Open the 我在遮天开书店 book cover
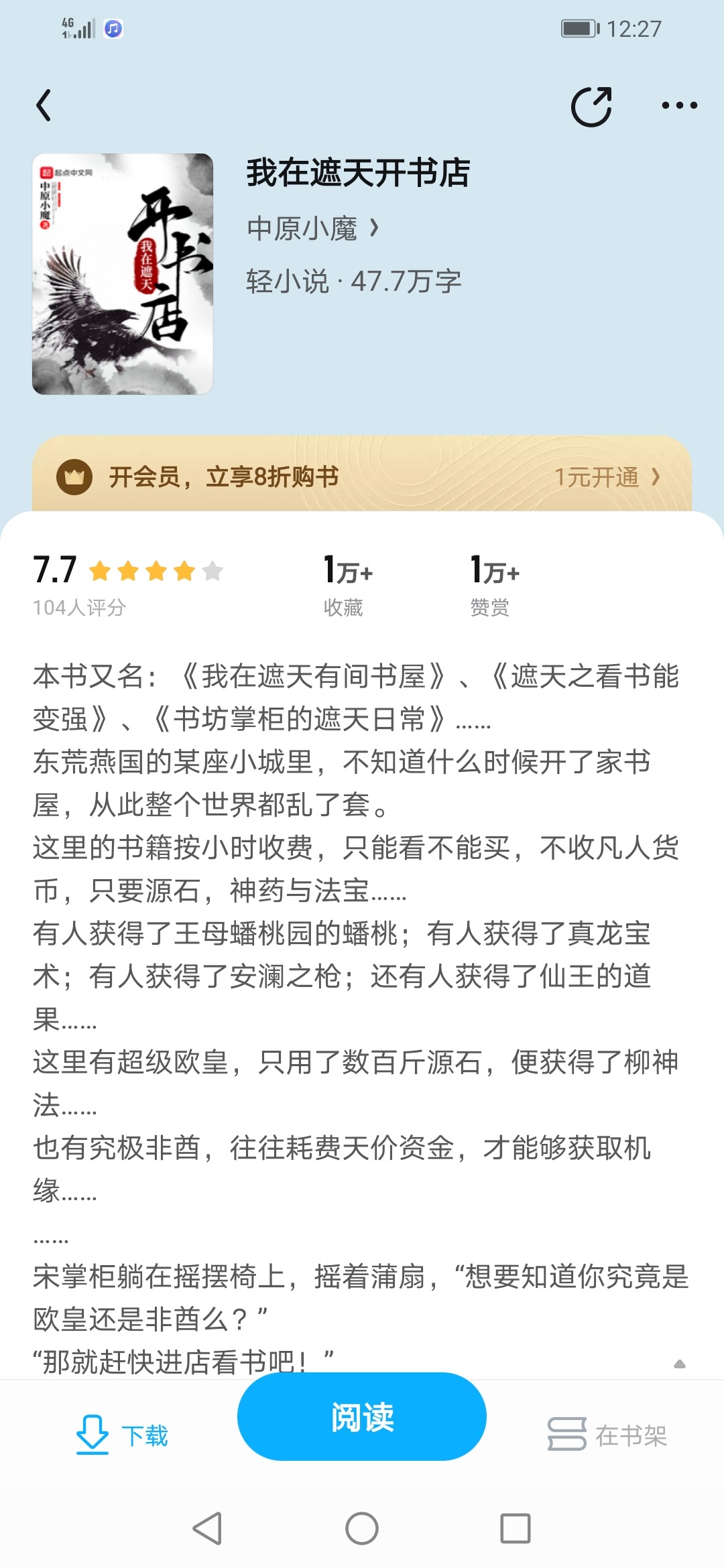Viewport: 724px width, 1568px height. click(x=123, y=273)
